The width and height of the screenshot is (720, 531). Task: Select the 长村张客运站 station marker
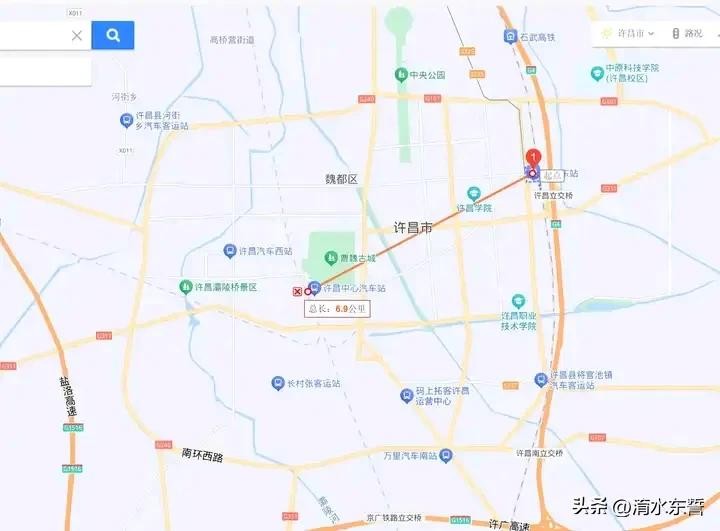coord(278,383)
